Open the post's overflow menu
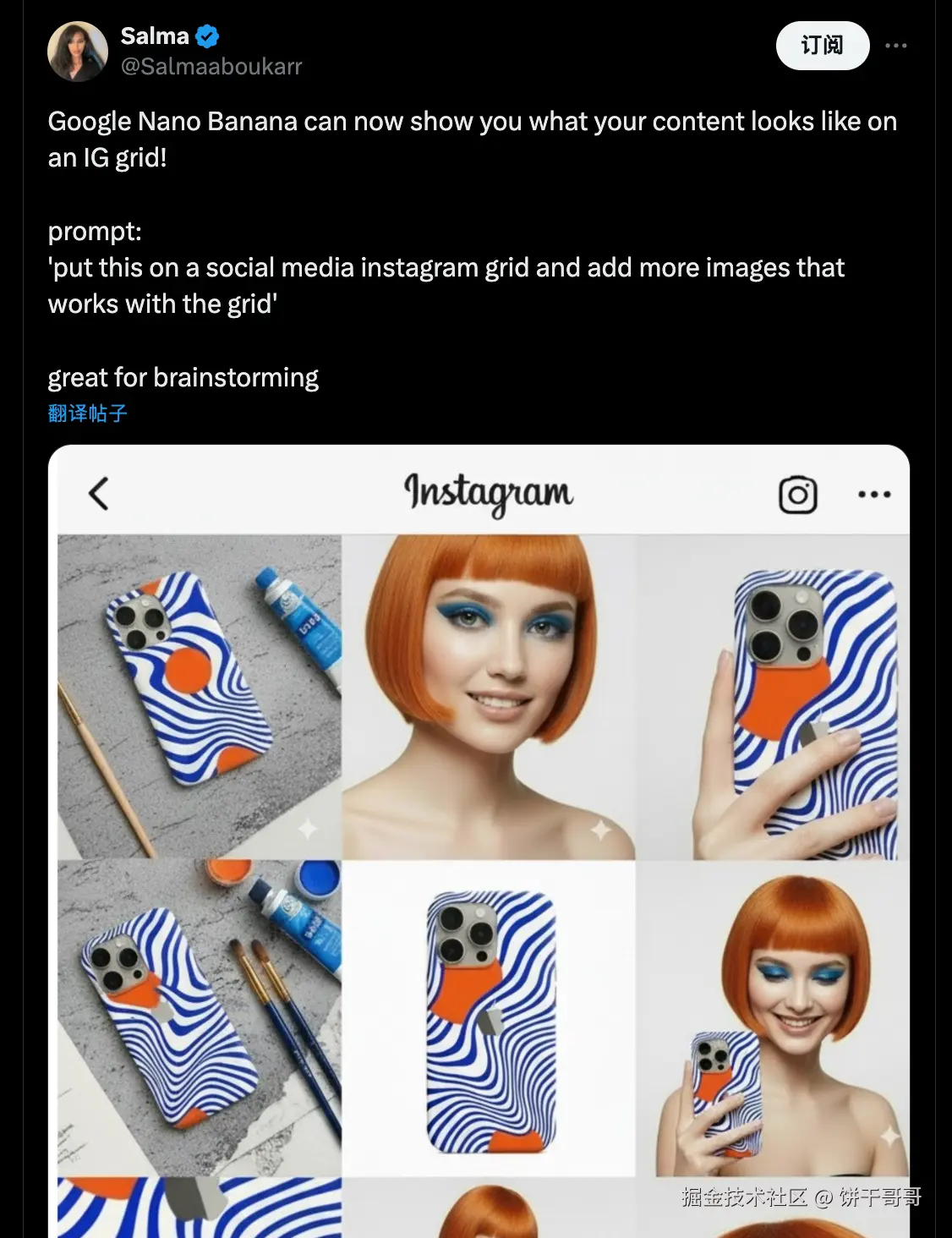 click(x=895, y=46)
